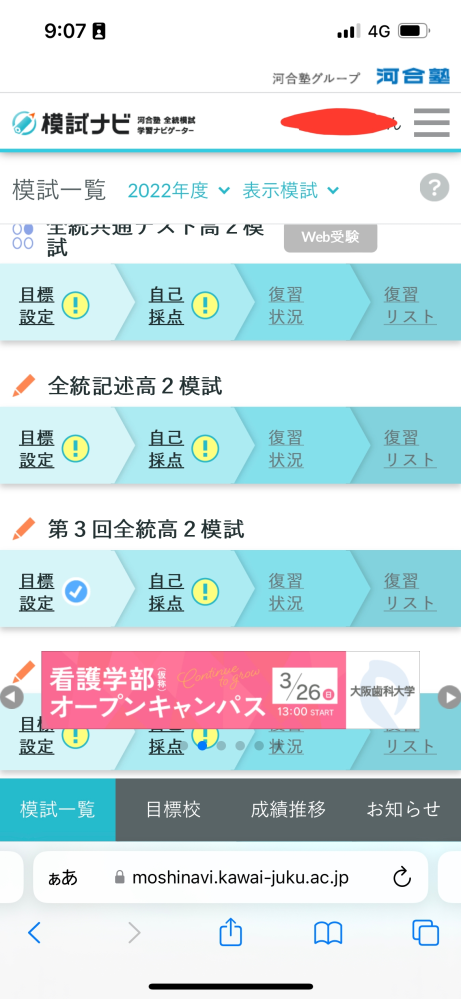Reload the page in Safari
Viewport: 461px width, 999px height.
pyautogui.click(x=402, y=877)
